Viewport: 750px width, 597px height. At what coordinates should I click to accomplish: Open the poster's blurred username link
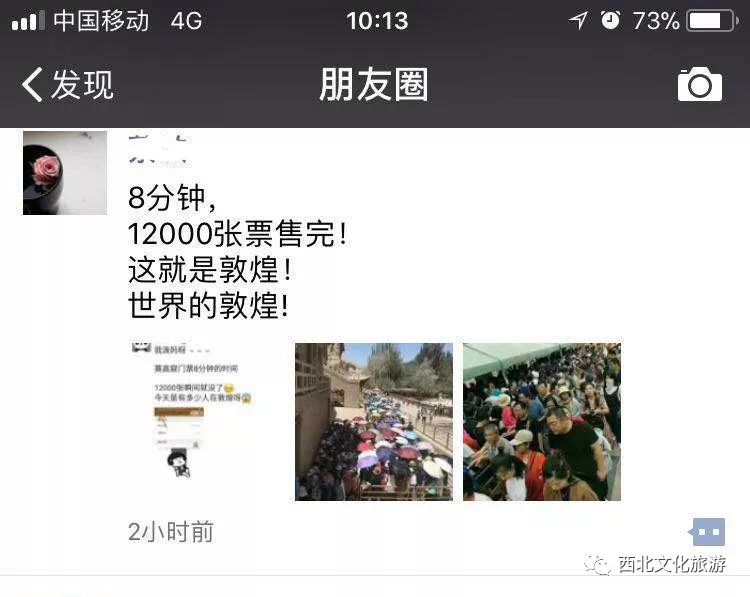158,147
